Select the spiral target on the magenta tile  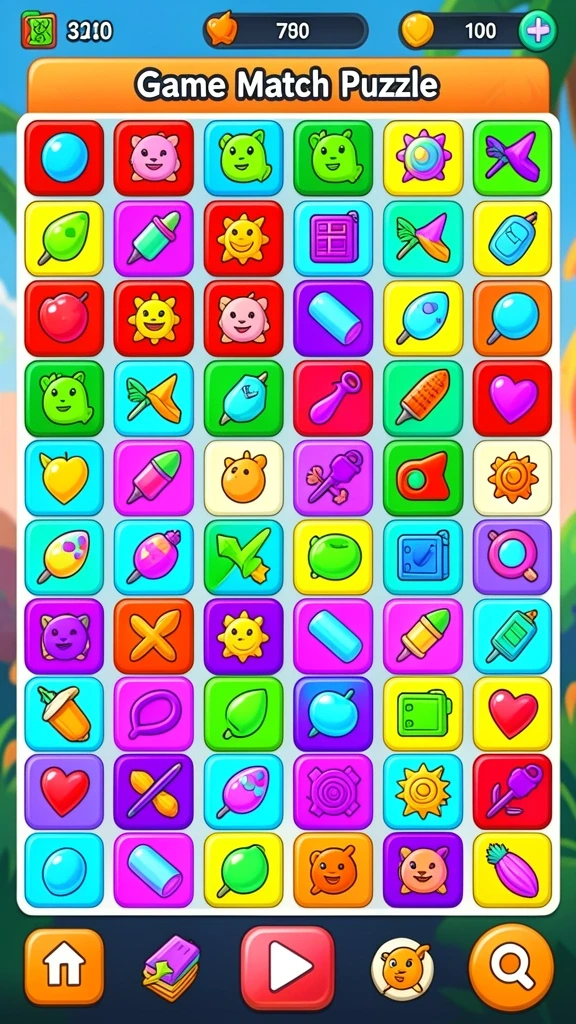333,792
